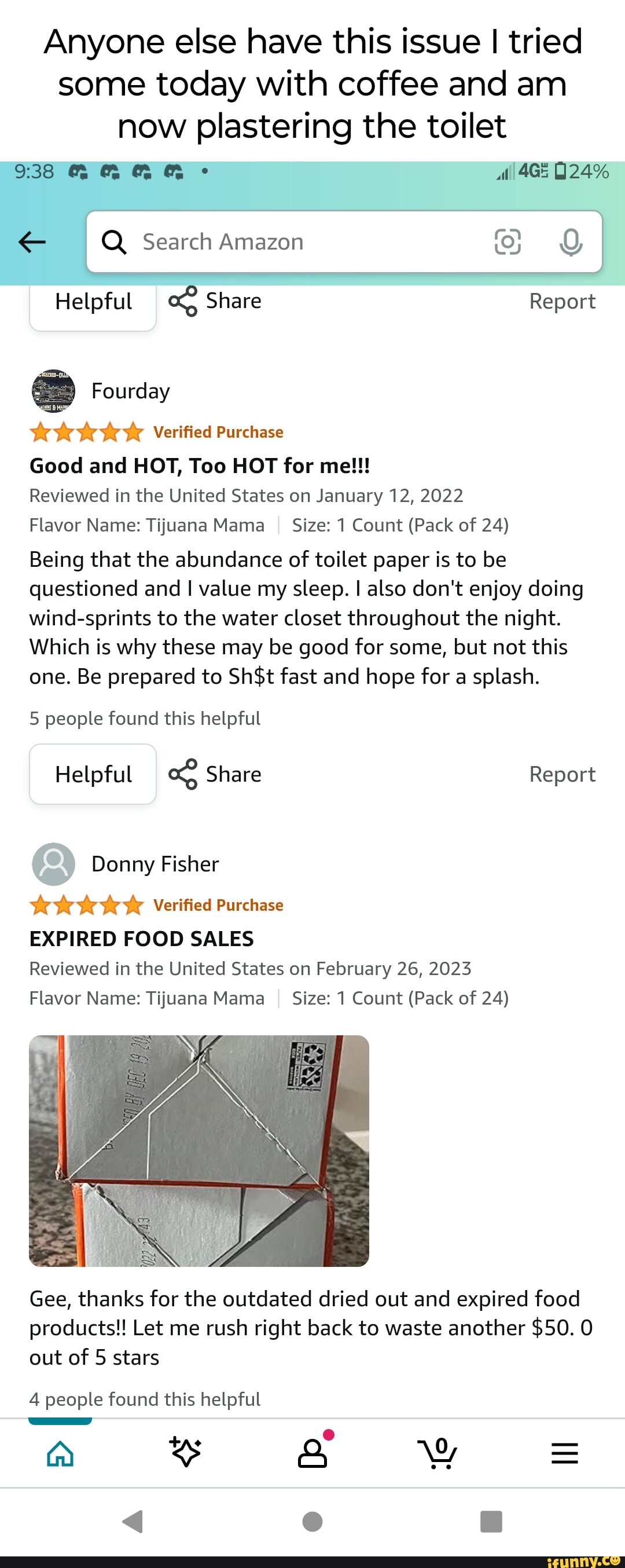Viewport: 625px width, 1568px height.
Task: View the shopping cart
Action: 438,1453
